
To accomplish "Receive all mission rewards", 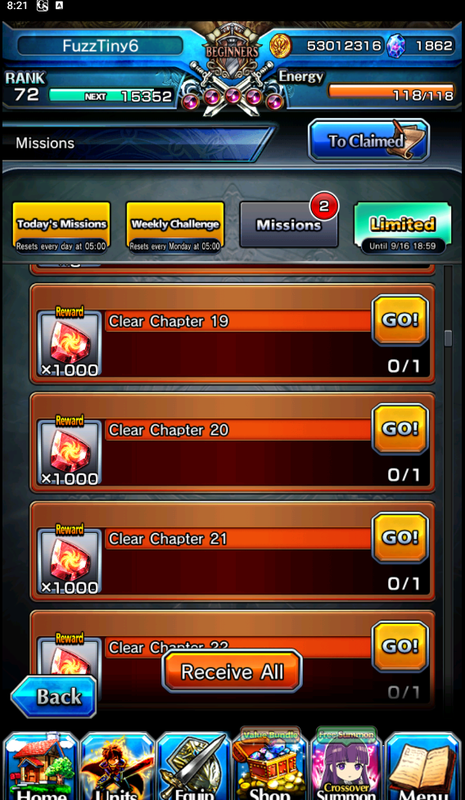I will (232, 671).
